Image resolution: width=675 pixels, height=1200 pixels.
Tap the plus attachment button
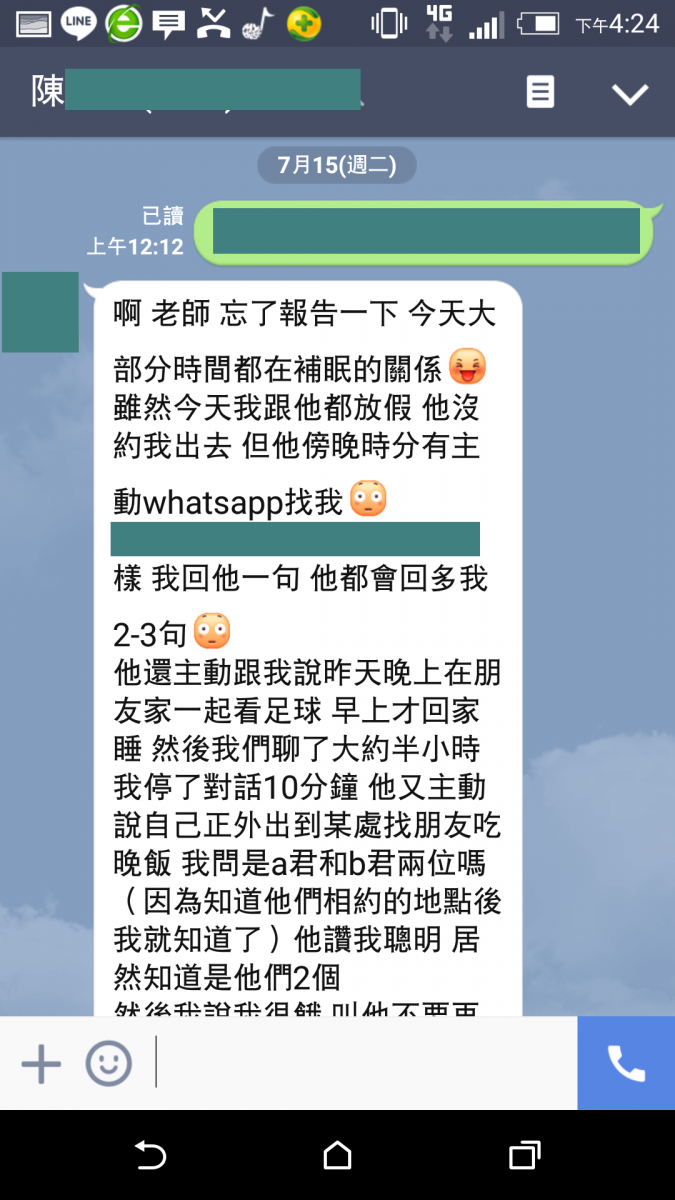[41, 1062]
